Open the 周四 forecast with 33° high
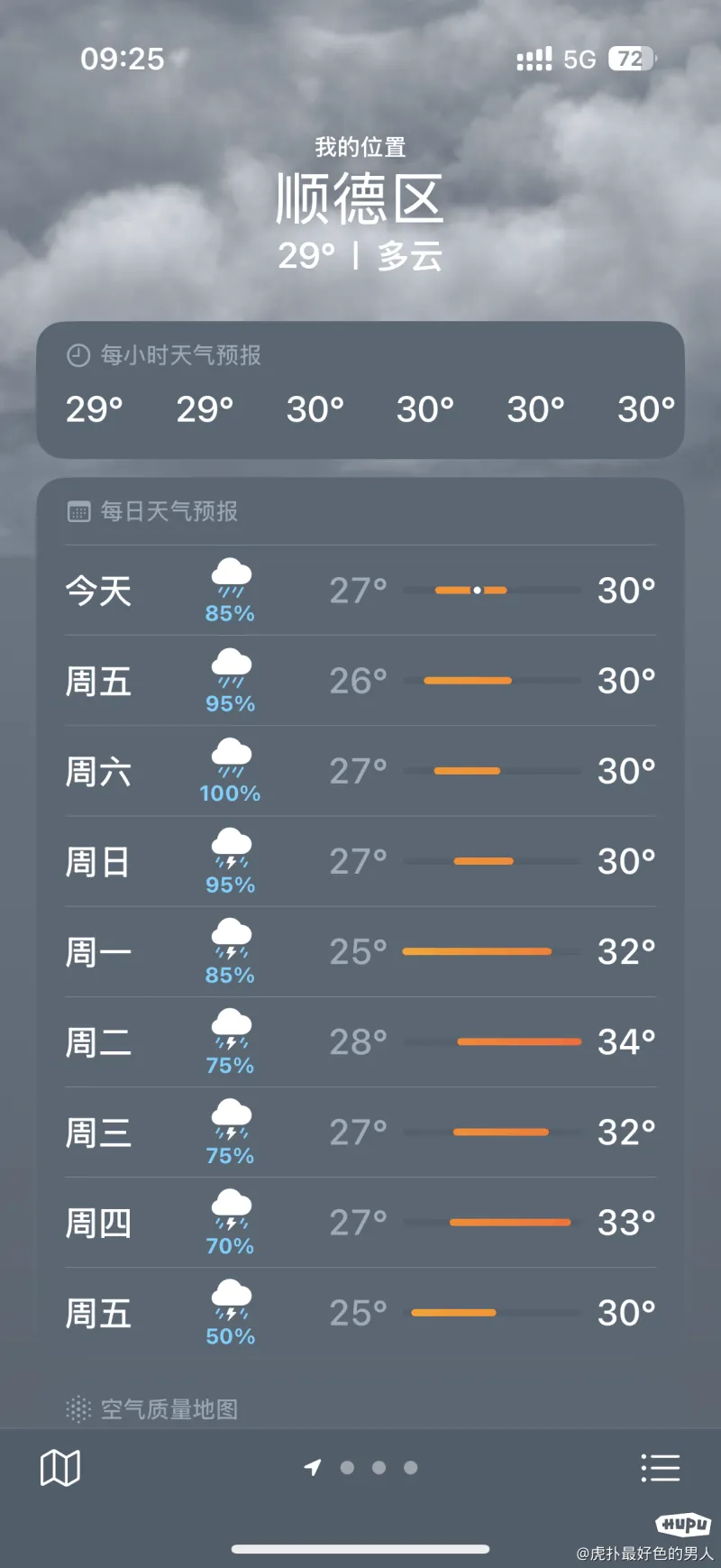721x1568 pixels. click(360, 1222)
